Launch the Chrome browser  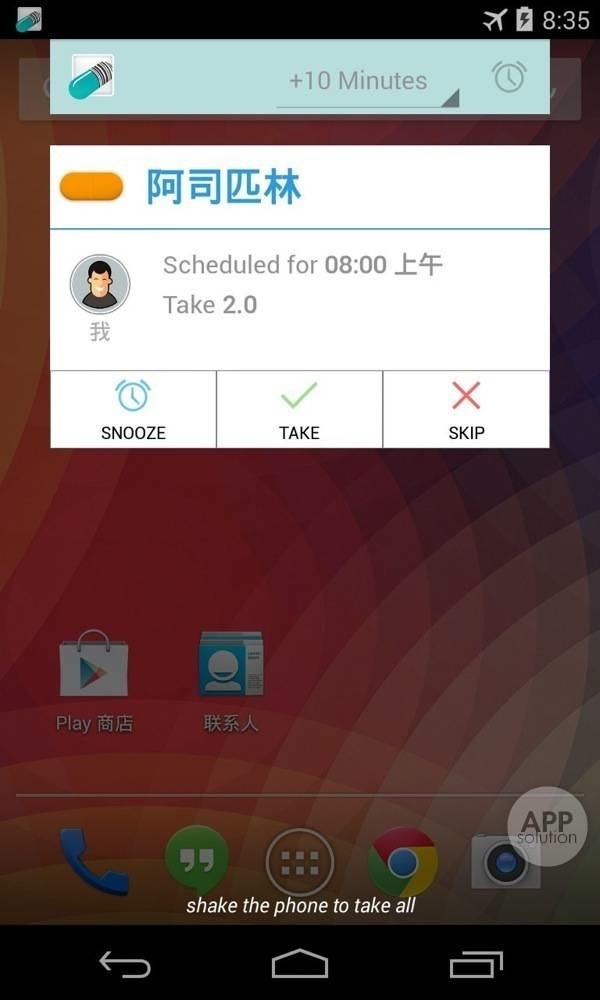[x=402, y=861]
